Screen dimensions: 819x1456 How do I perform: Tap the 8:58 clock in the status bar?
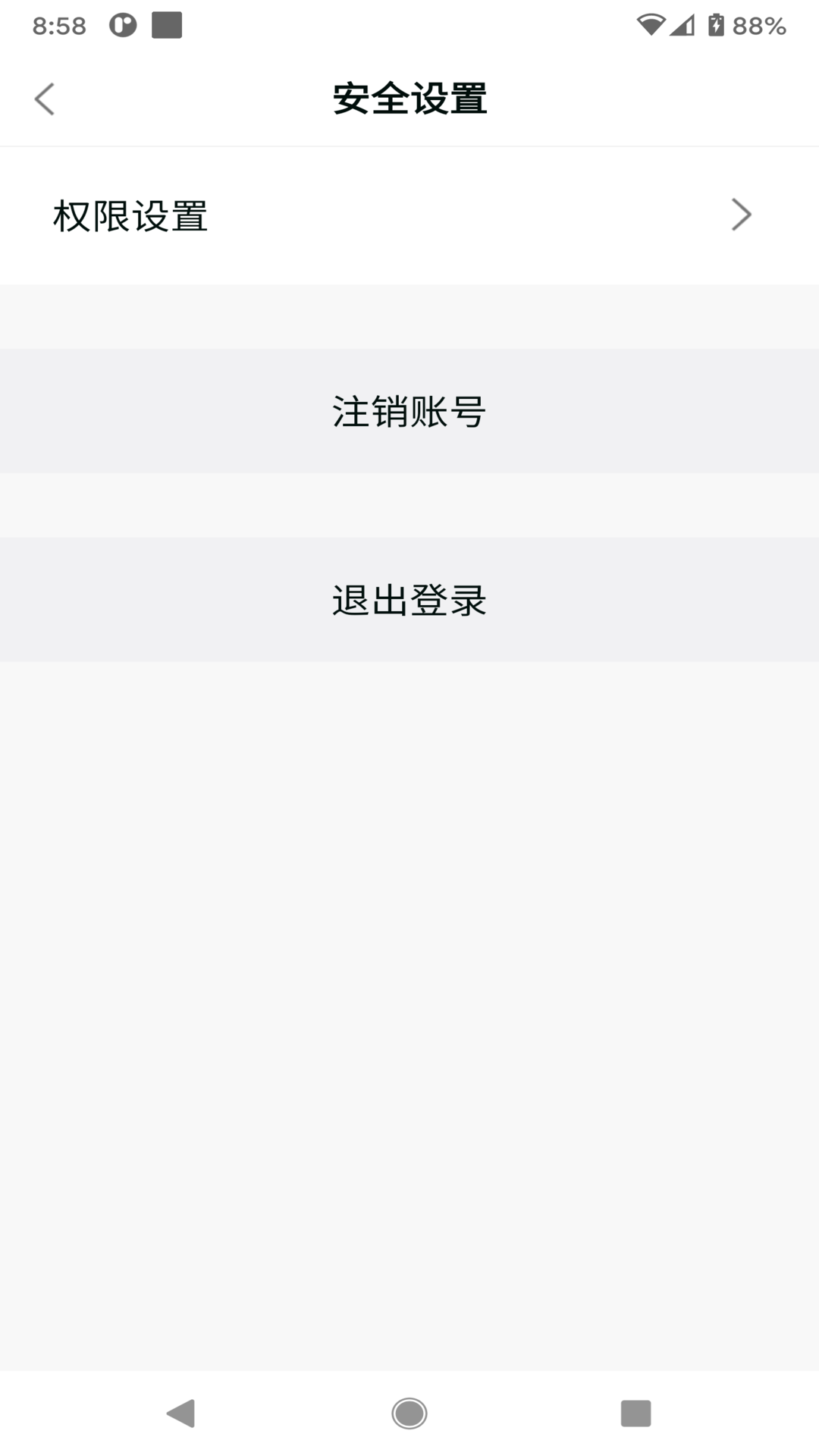click(59, 24)
